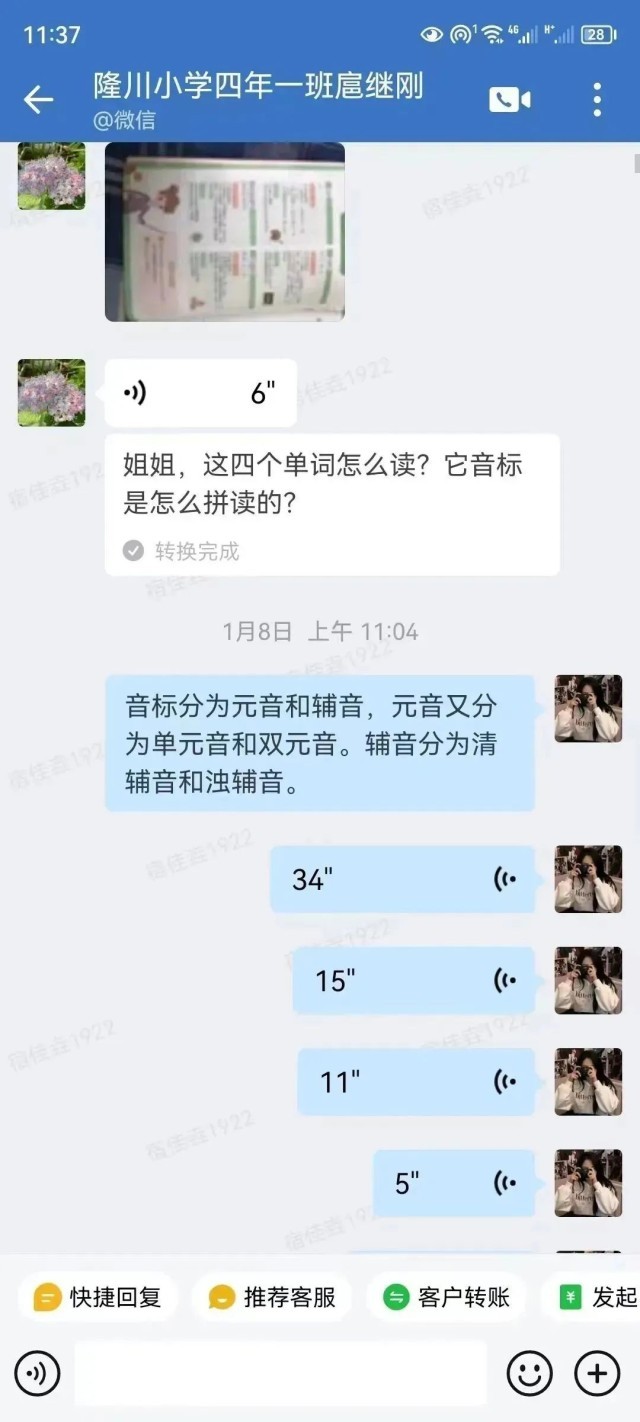640x1422 pixels.
Task: Open the plus attachments menu
Action: 597,1374
